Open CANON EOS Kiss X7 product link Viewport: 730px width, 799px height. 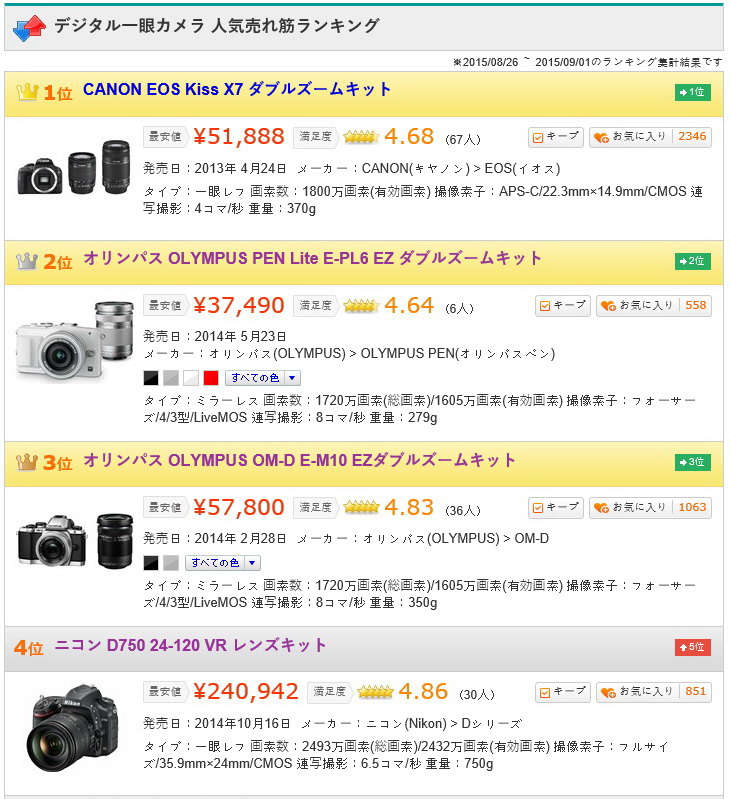tap(237, 90)
